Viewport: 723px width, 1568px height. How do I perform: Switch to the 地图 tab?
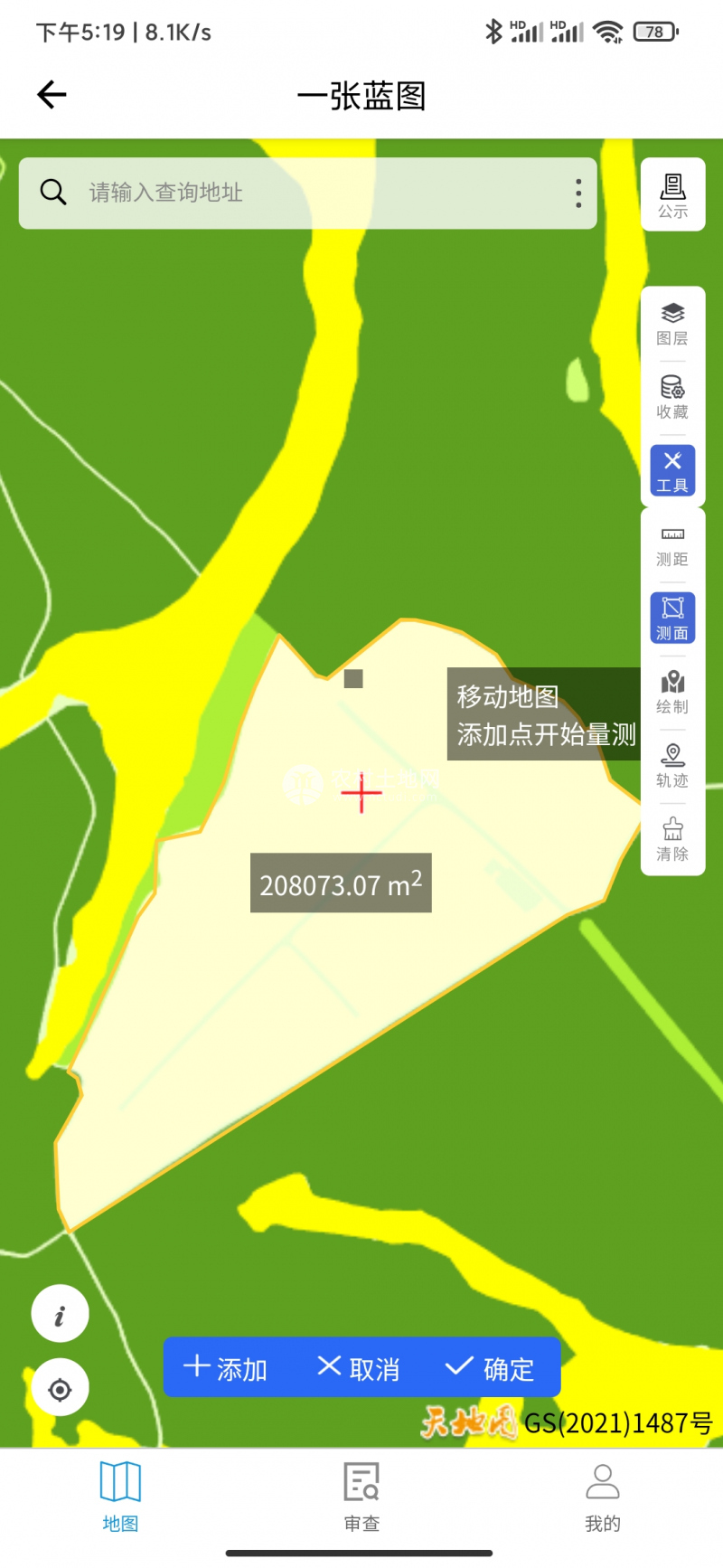(120, 1497)
